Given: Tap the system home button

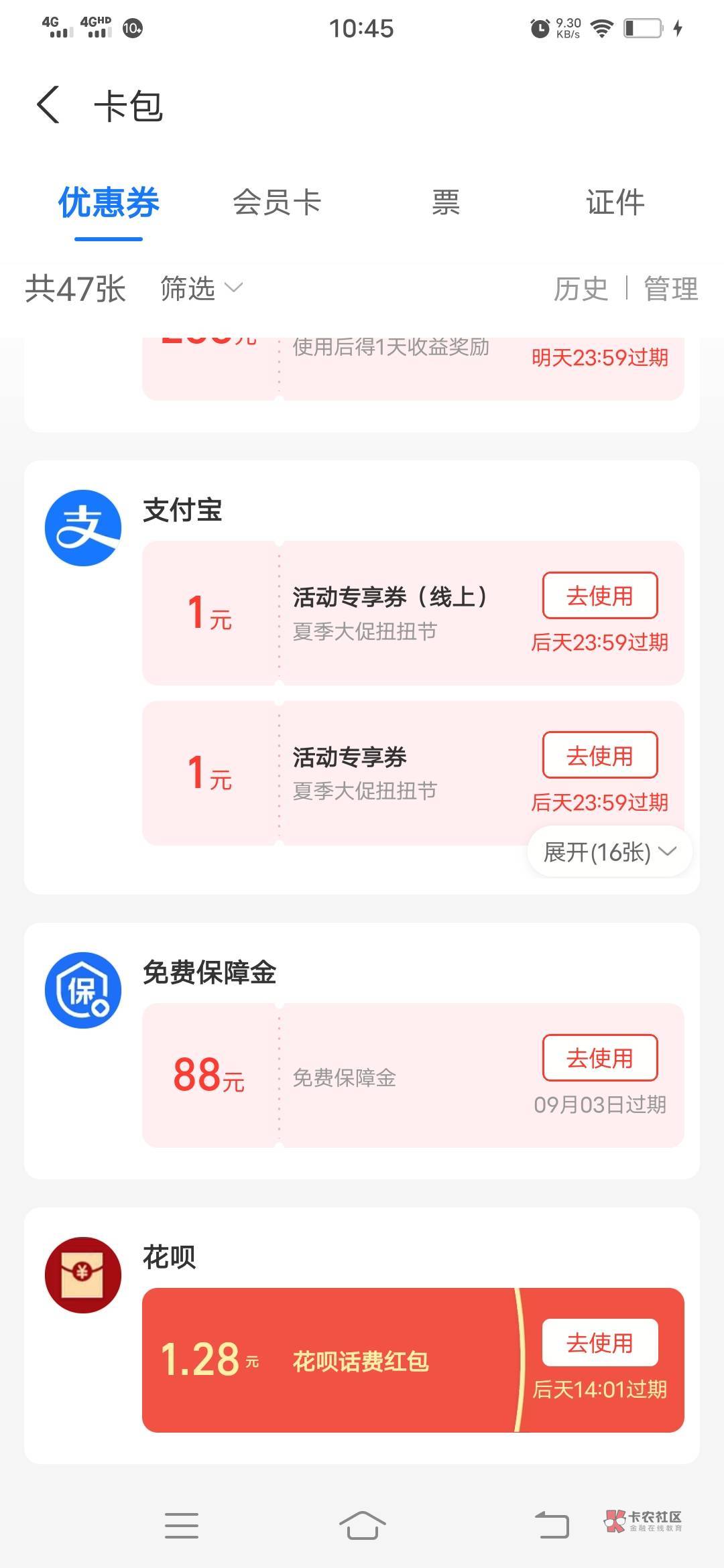Looking at the screenshot, I should pos(362,1526).
